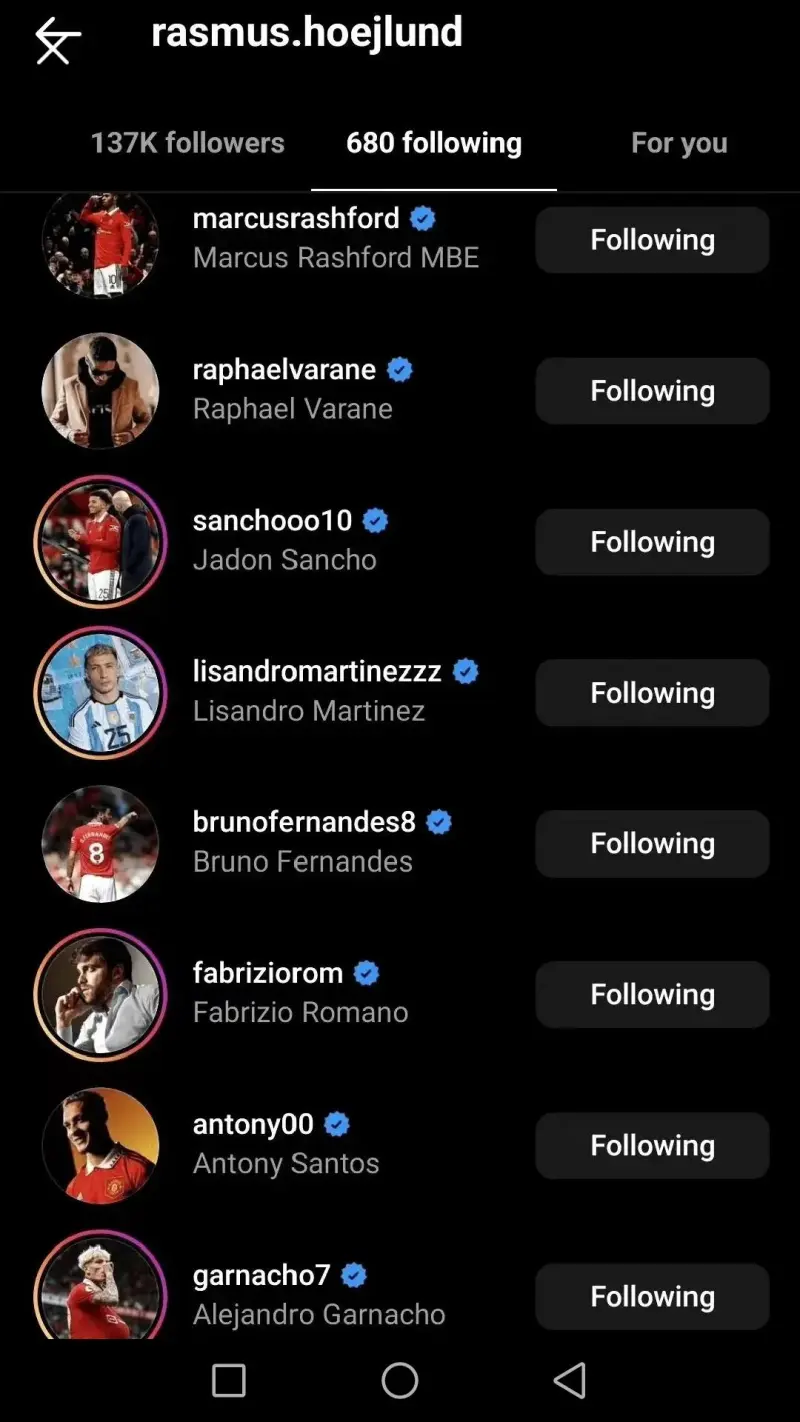Tap Following button next to raphaelvarane
The width and height of the screenshot is (800, 1422).
[652, 391]
